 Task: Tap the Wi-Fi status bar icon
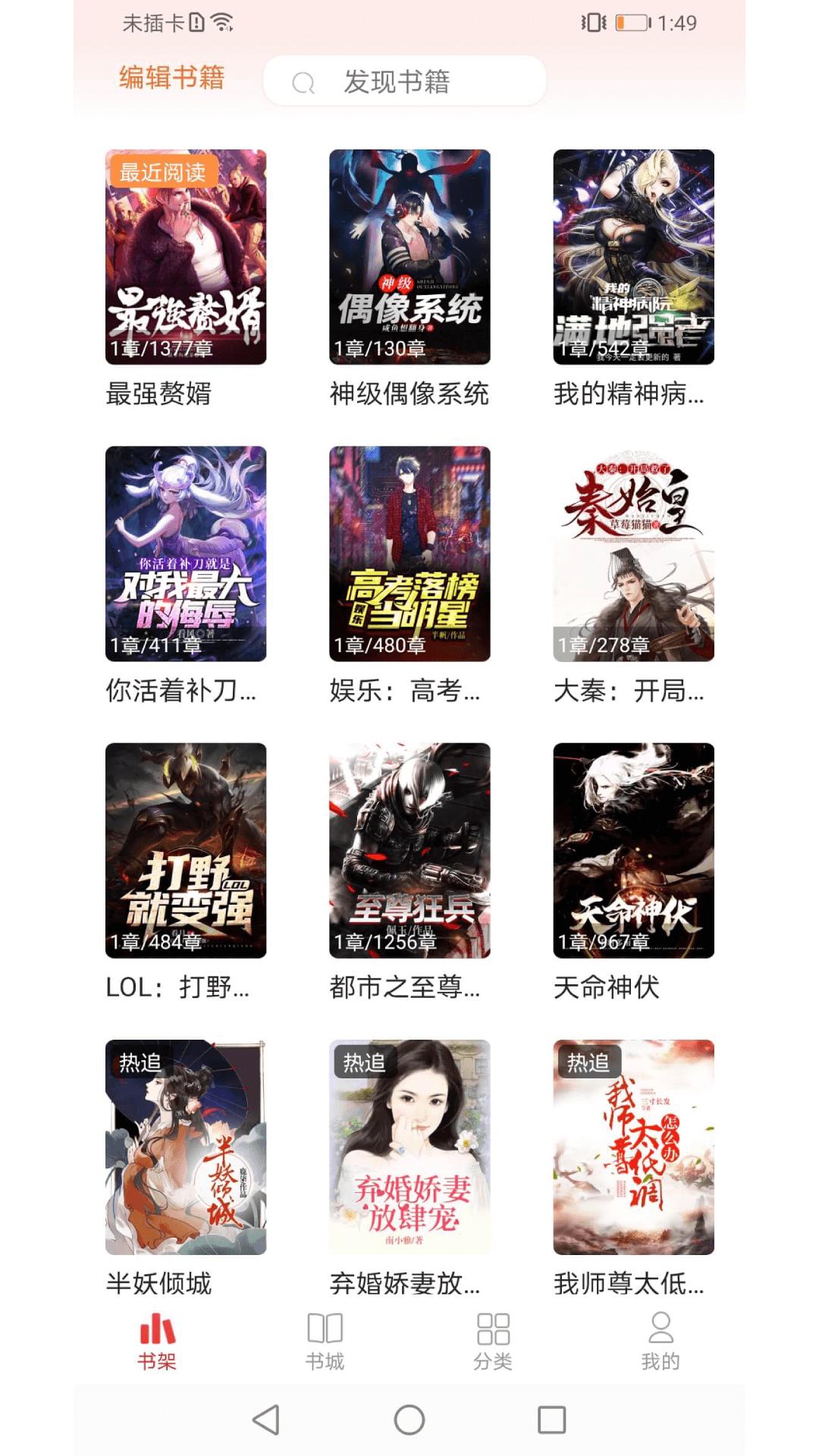[220, 23]
